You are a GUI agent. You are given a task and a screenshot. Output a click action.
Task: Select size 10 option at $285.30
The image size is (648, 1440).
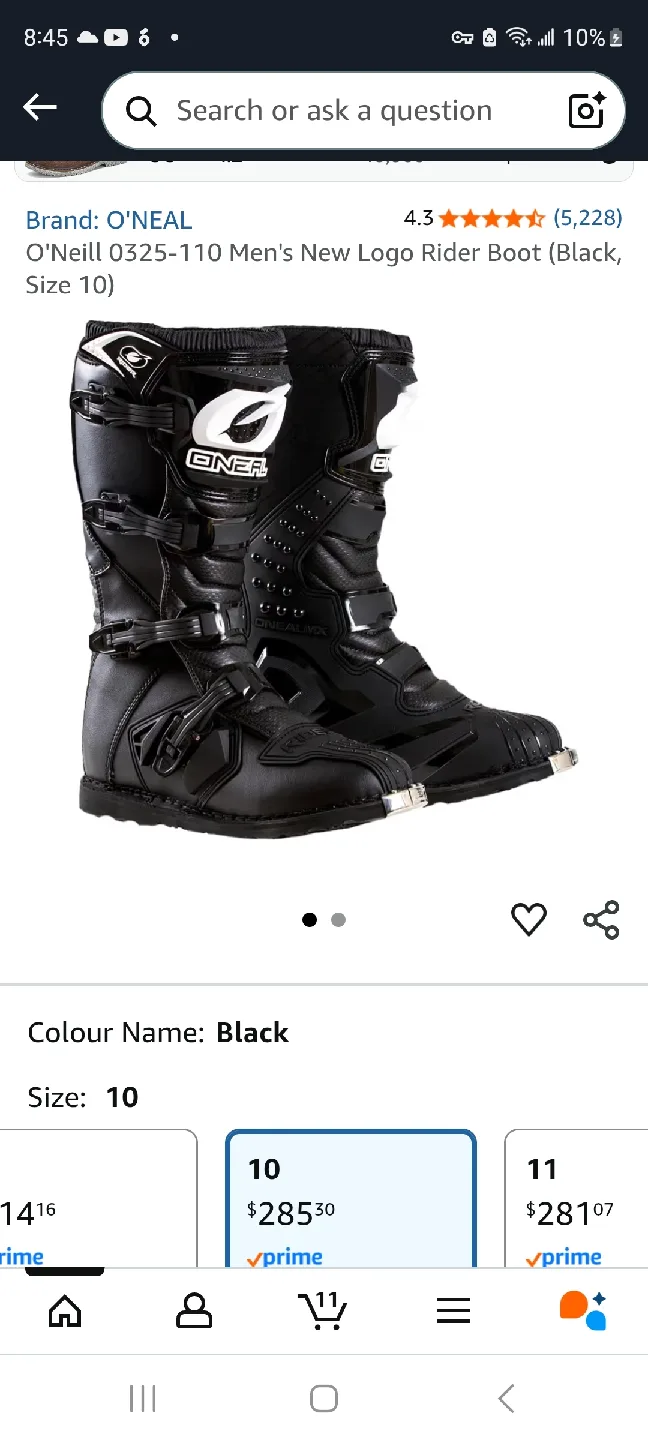click(351, 1198)
